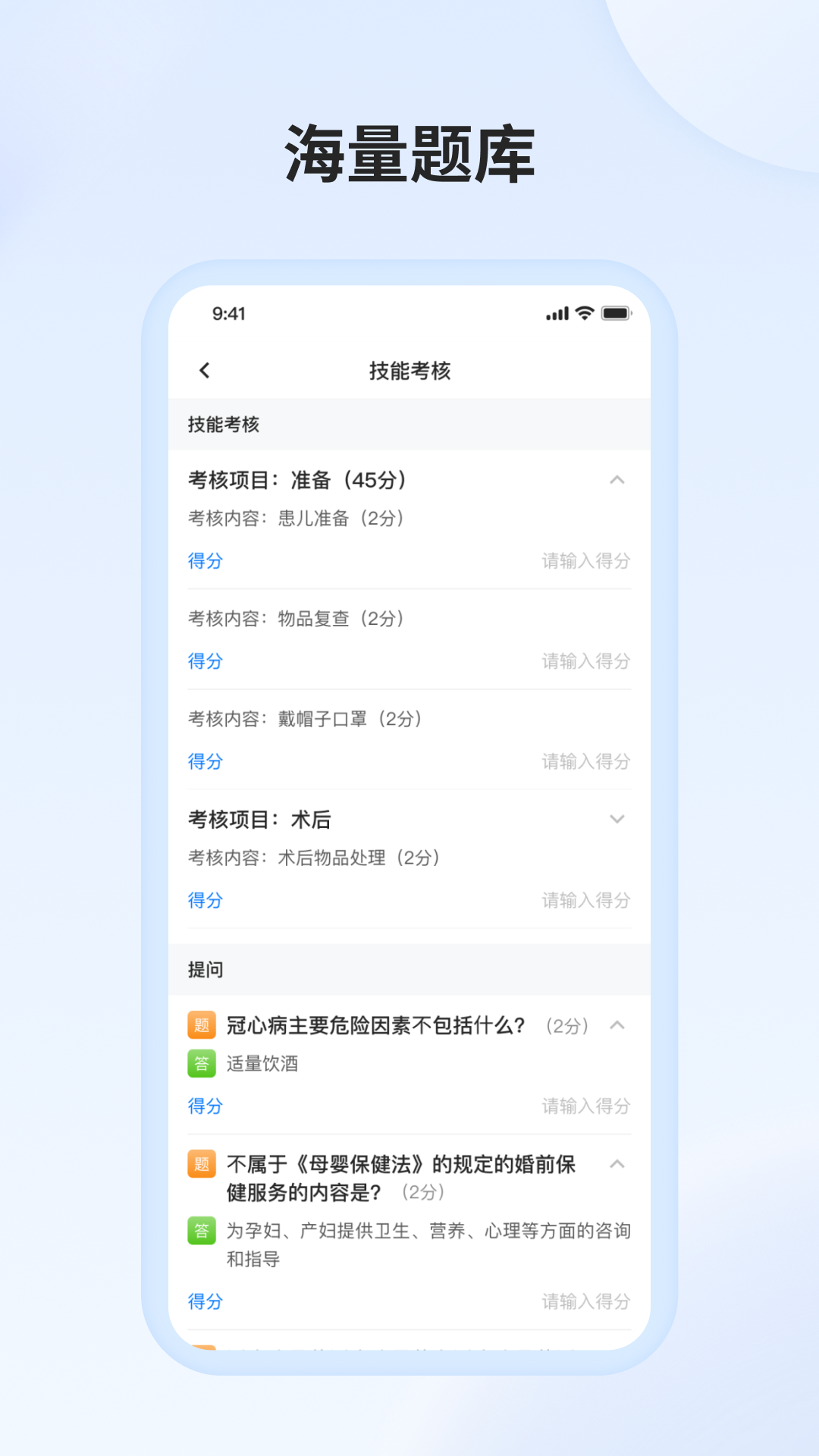Collapse the 冠心病 question with its chevron

[x=618, y=1026]
